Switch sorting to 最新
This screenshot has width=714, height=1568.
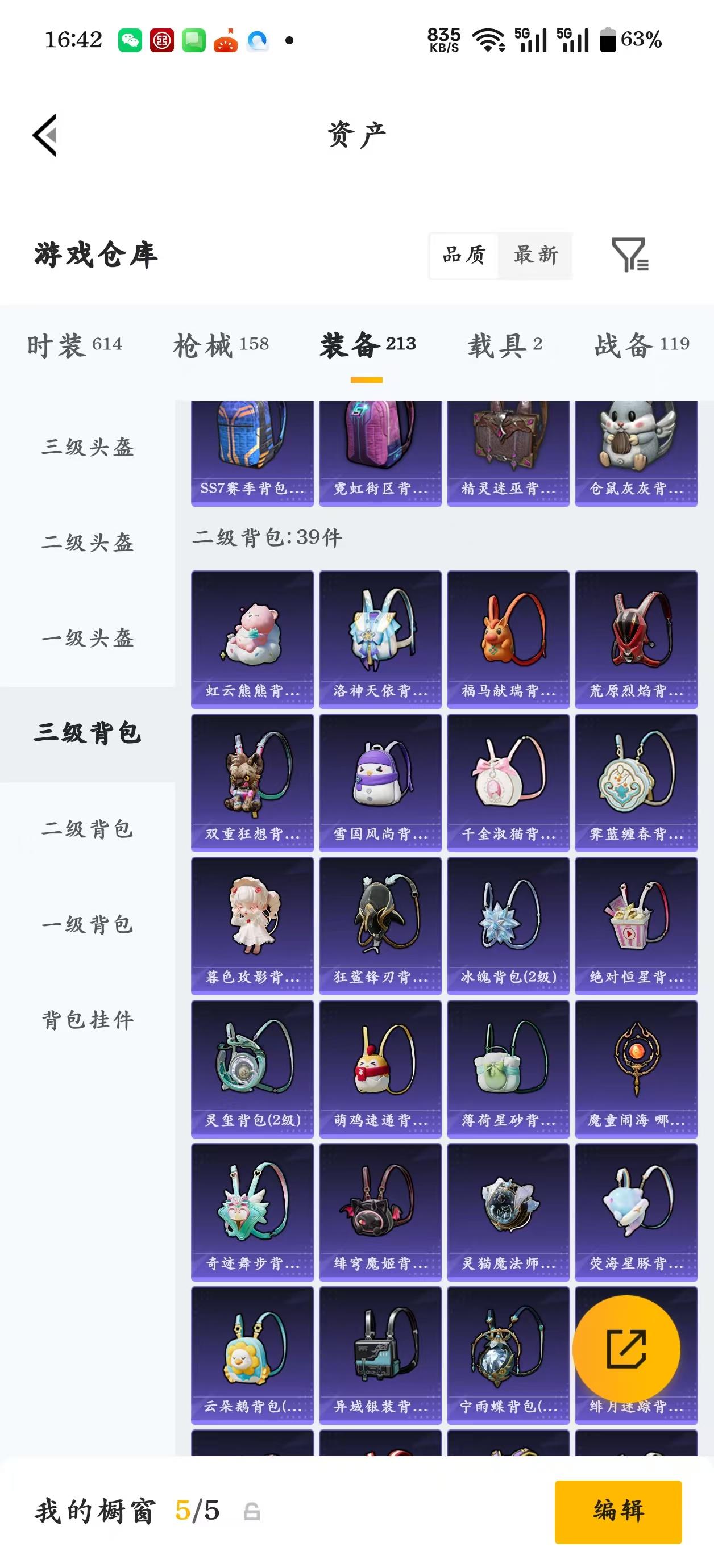tap(535, 256)
